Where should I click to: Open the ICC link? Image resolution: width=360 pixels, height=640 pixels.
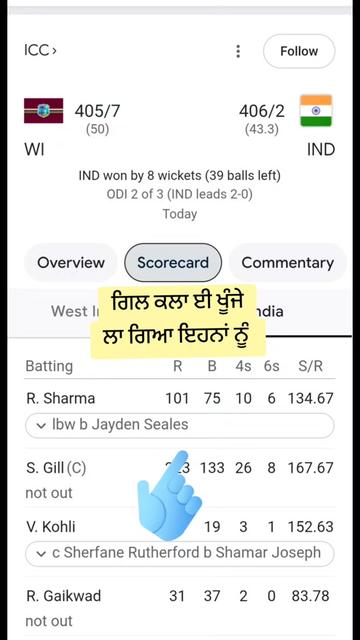(x=40, y=51)
